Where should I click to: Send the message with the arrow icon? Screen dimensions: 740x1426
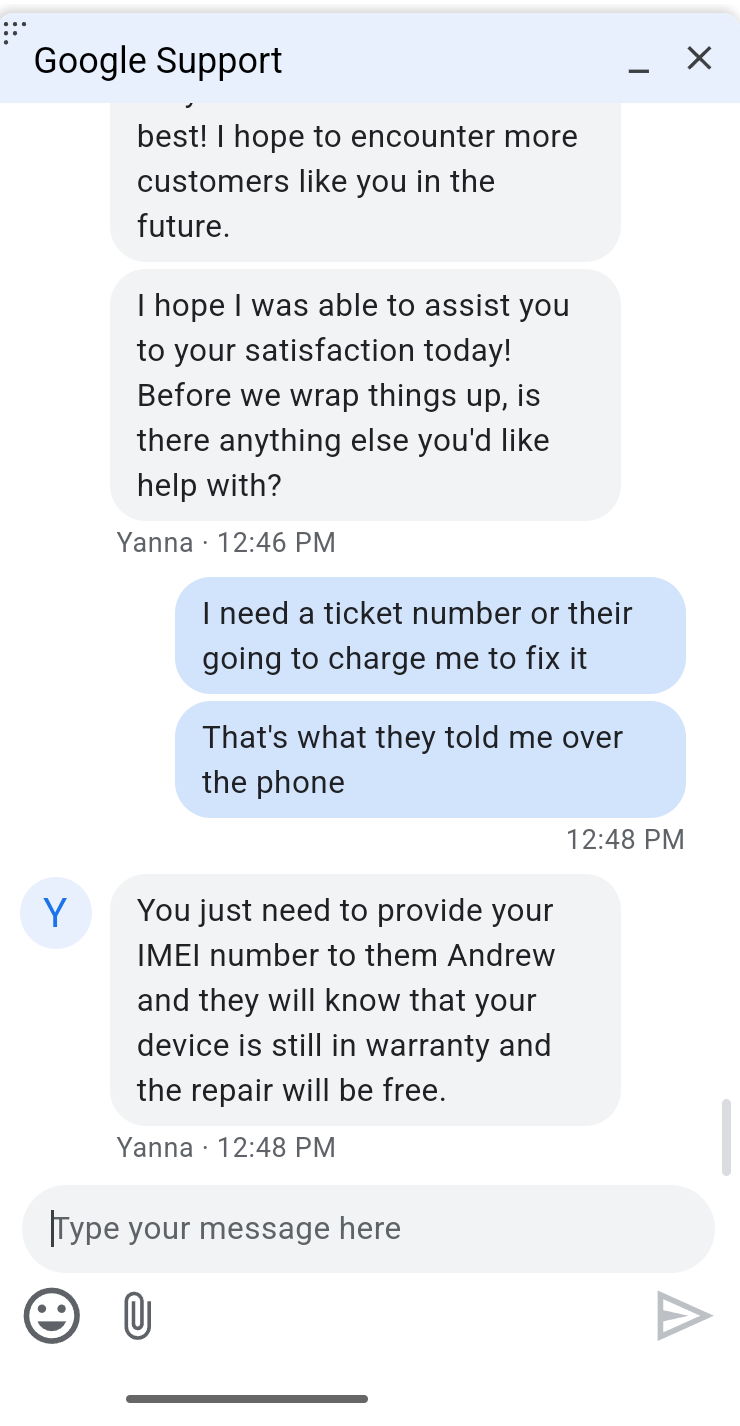pos(684,1315)
